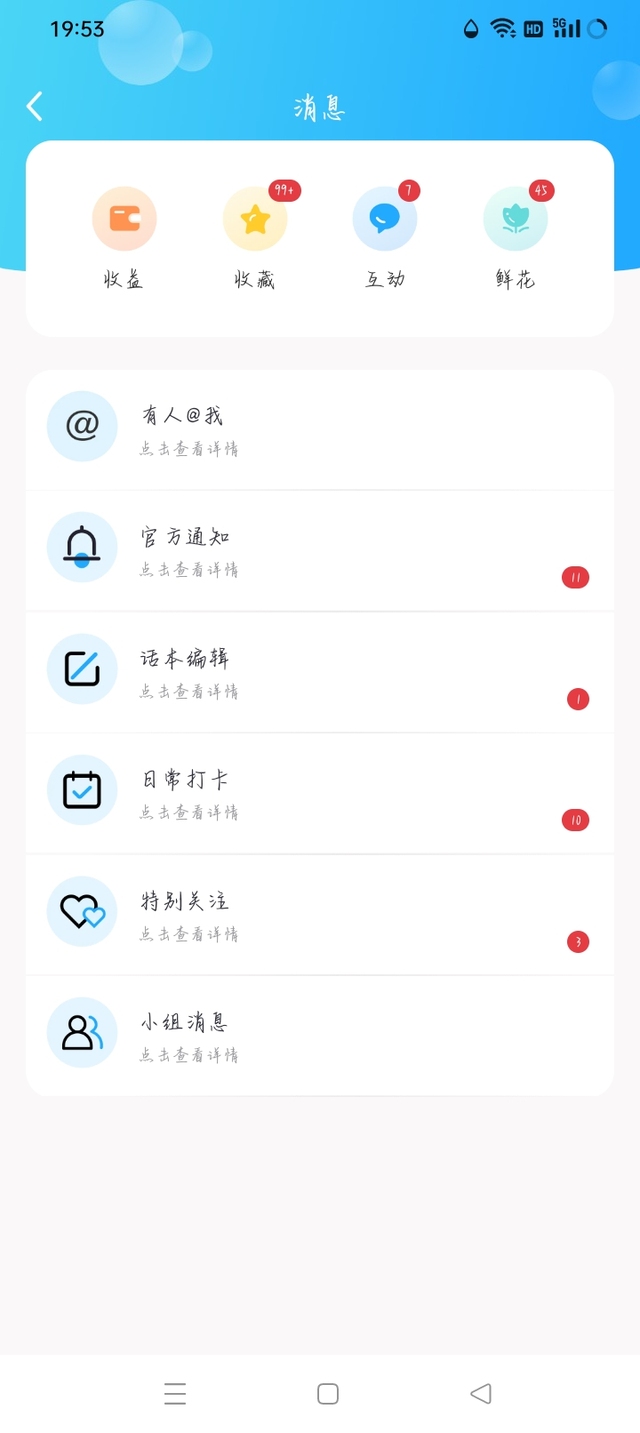This screenshot has height=1433, width=640.
Task: Open 话本编辑 messages
Action: (x=320, y=673)
